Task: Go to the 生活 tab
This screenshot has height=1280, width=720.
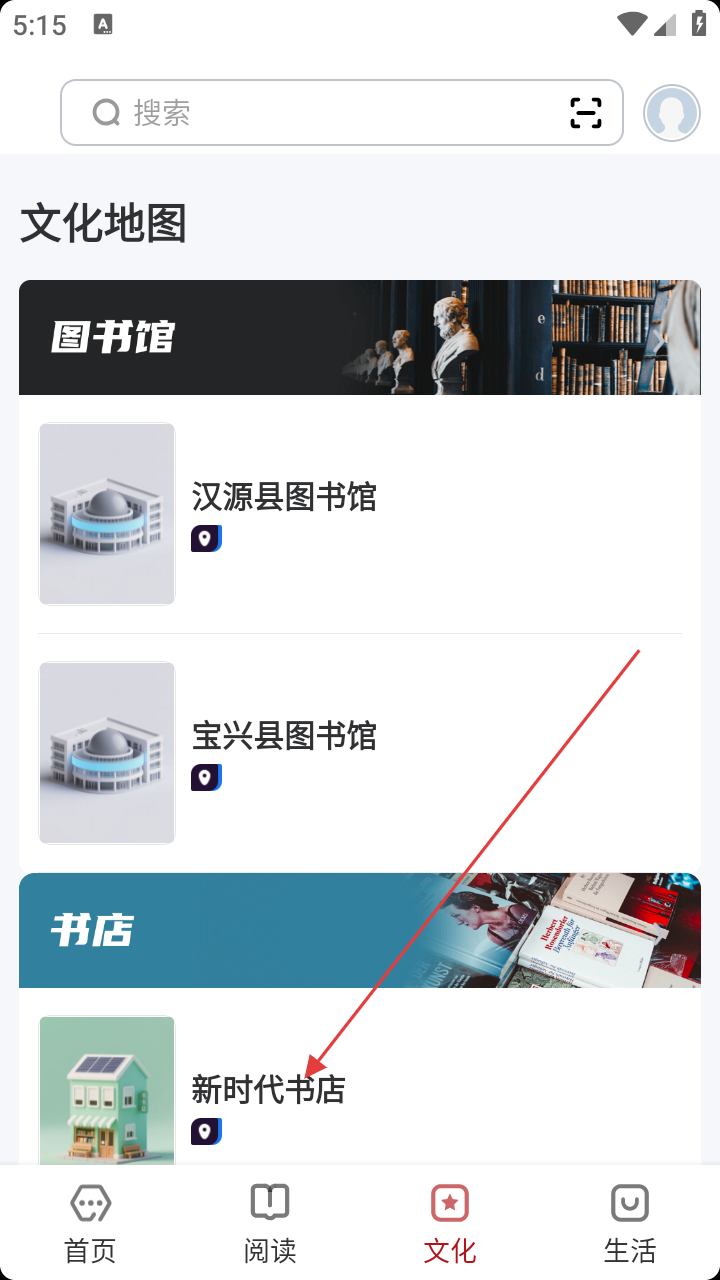Action: click(x=630, y=1224)
